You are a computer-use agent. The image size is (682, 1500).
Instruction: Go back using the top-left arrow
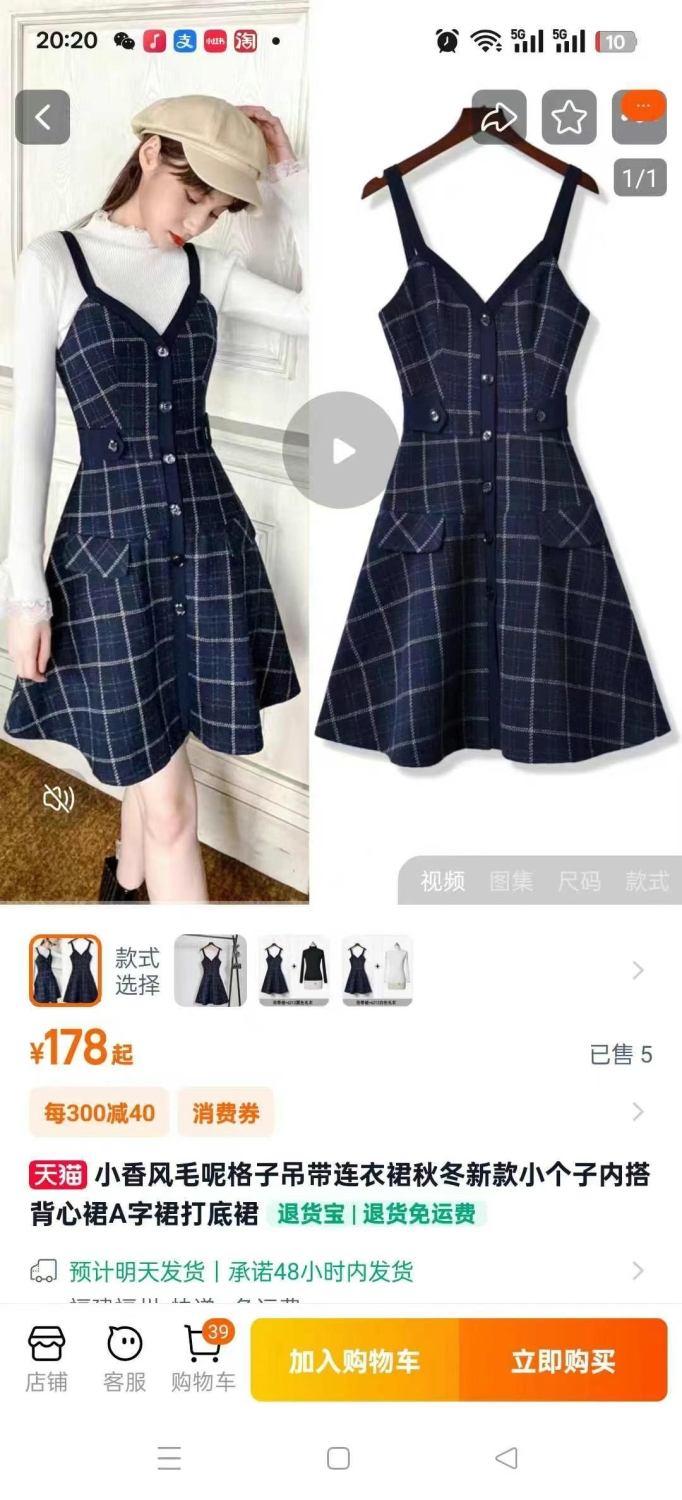tap(42, 117)
